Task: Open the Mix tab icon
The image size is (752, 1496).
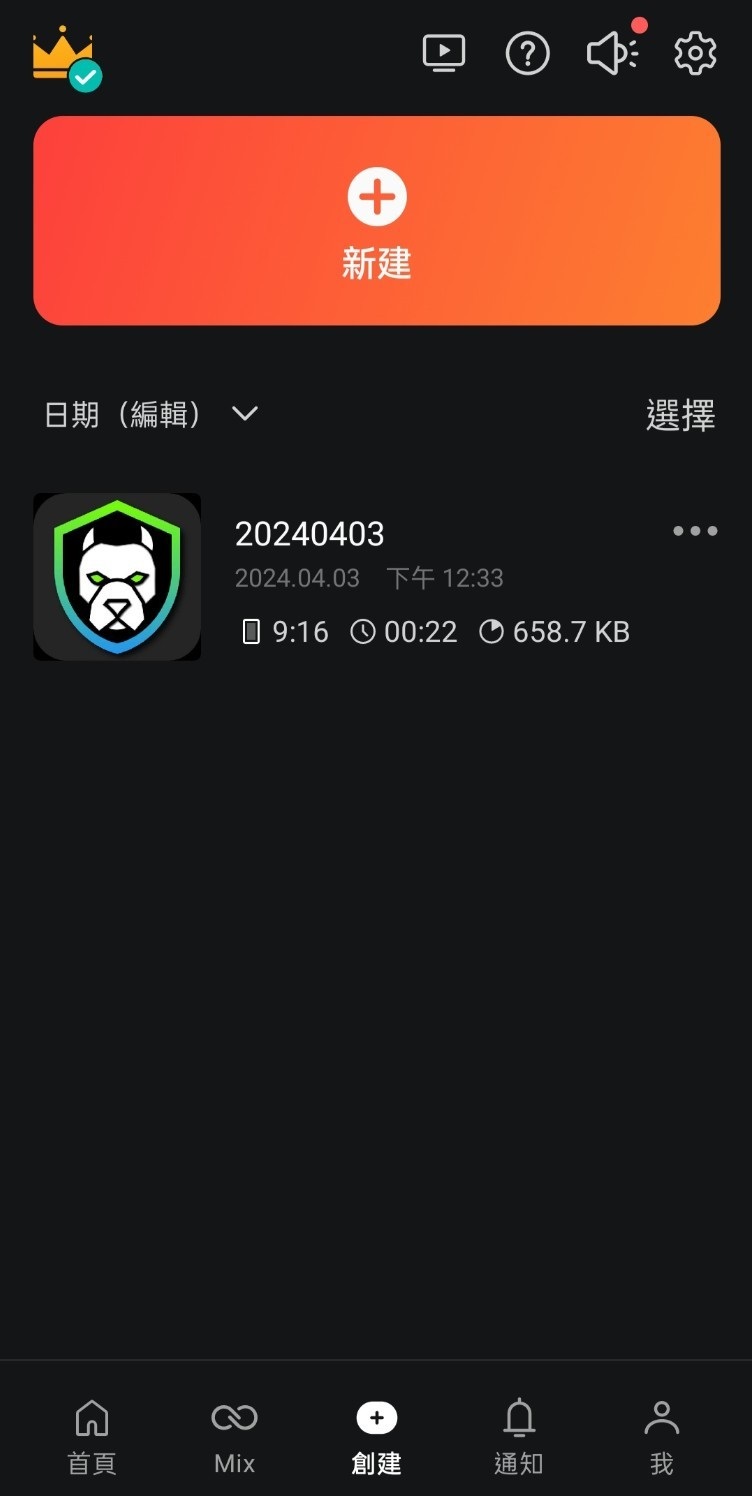Action: (233, 1433)
